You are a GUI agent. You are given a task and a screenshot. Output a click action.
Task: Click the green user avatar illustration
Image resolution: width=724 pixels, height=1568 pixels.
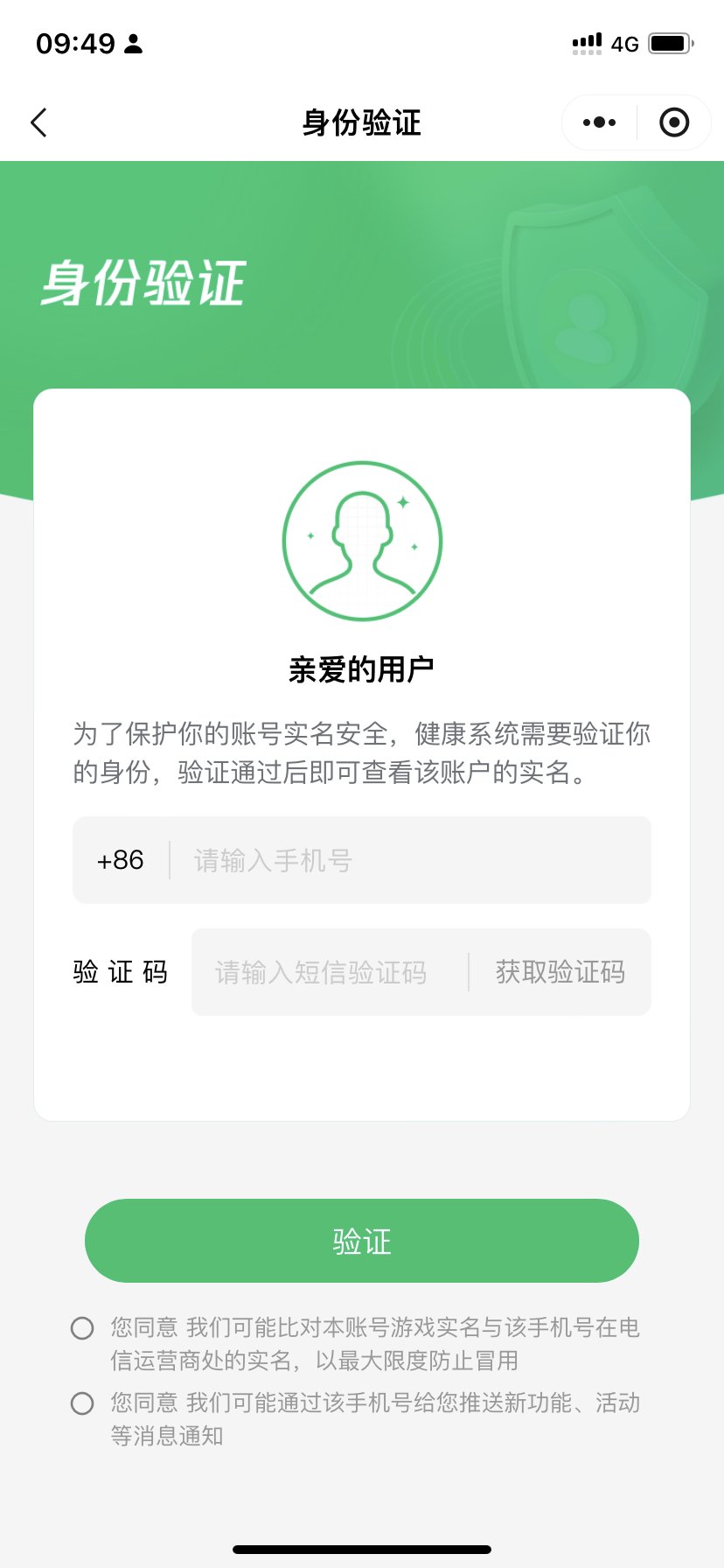point(361,541)
